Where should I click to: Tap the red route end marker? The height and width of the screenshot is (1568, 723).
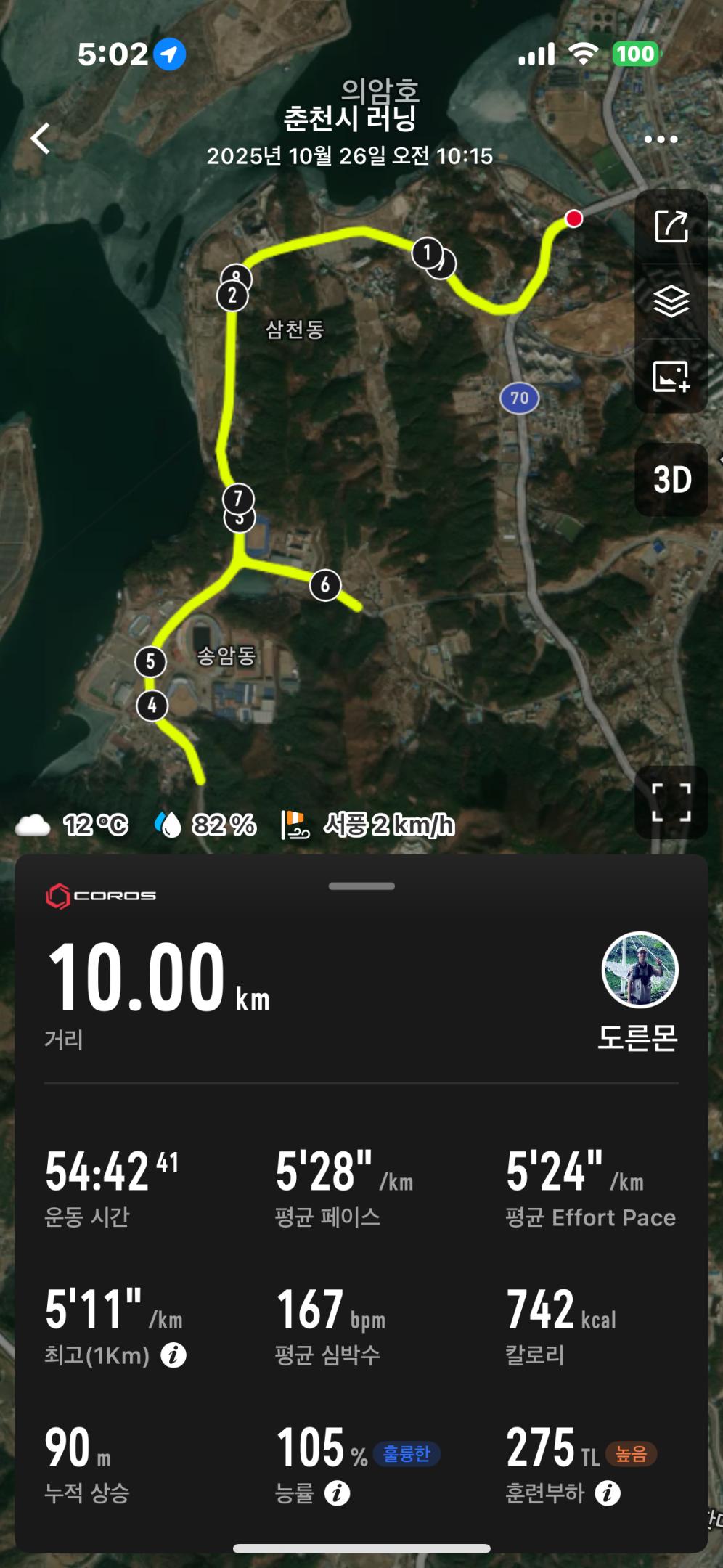tap(575, 218)
